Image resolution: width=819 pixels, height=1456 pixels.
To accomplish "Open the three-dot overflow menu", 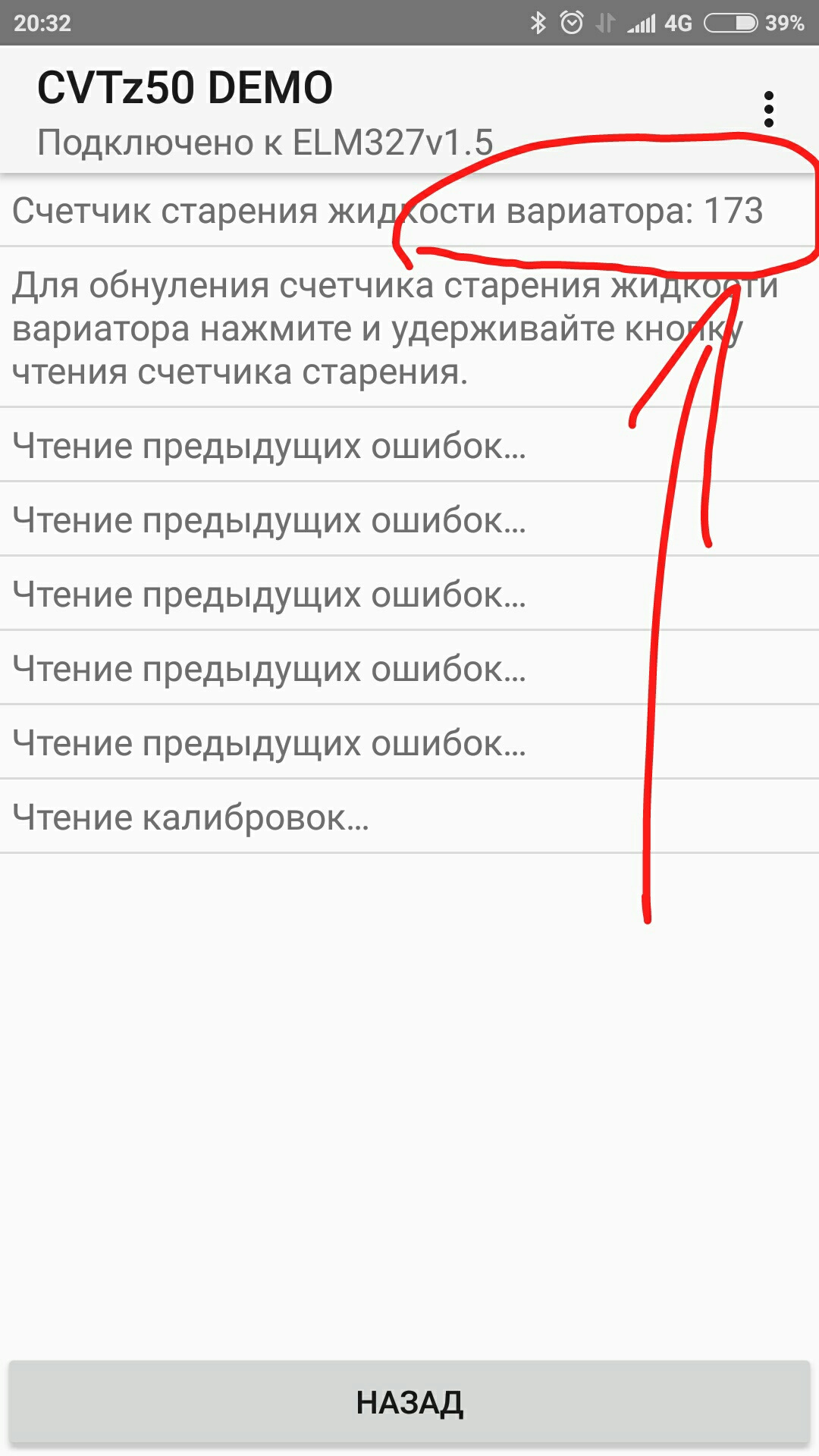I will click(768, 109).
